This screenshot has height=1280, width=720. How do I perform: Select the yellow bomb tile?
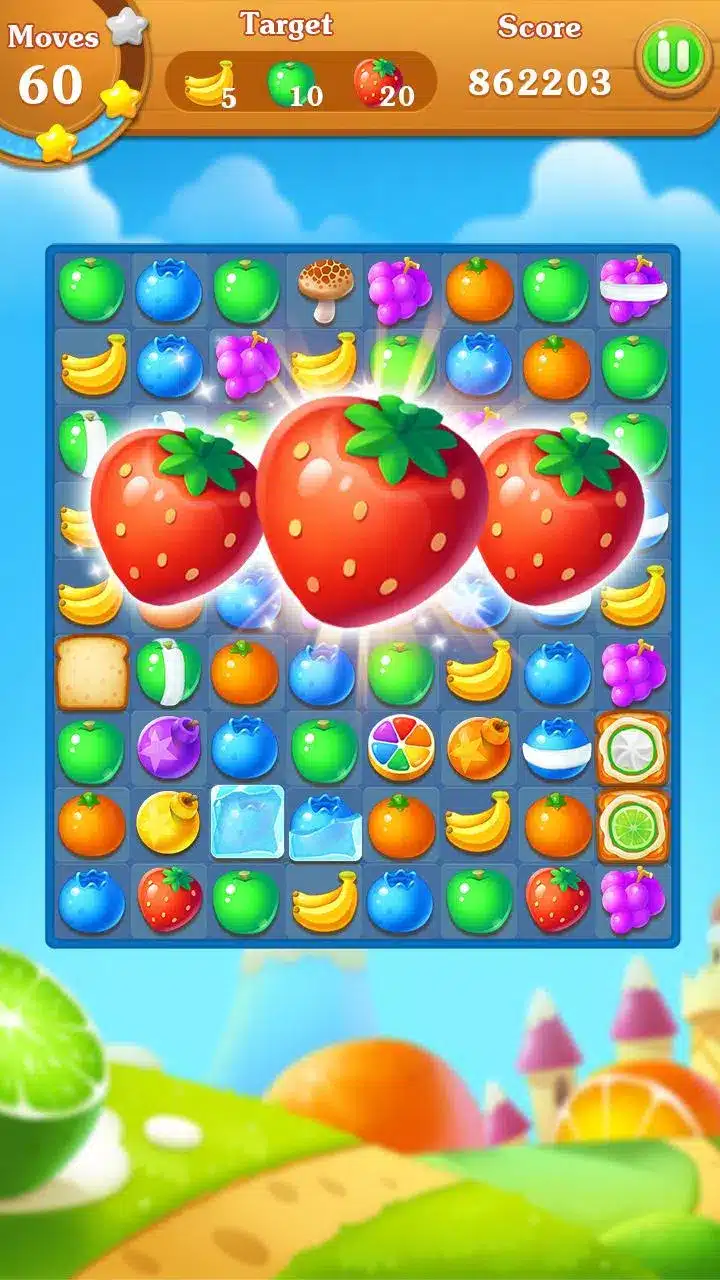coord(168,823)
